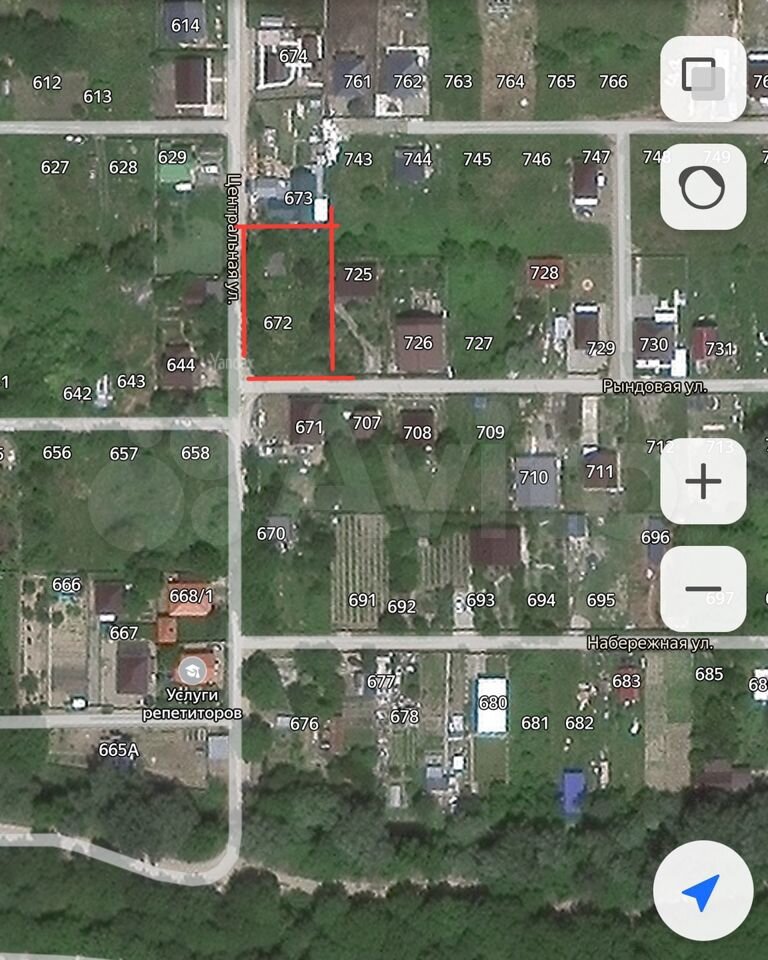Tap the round icon below the layers button

click(703, 187)
